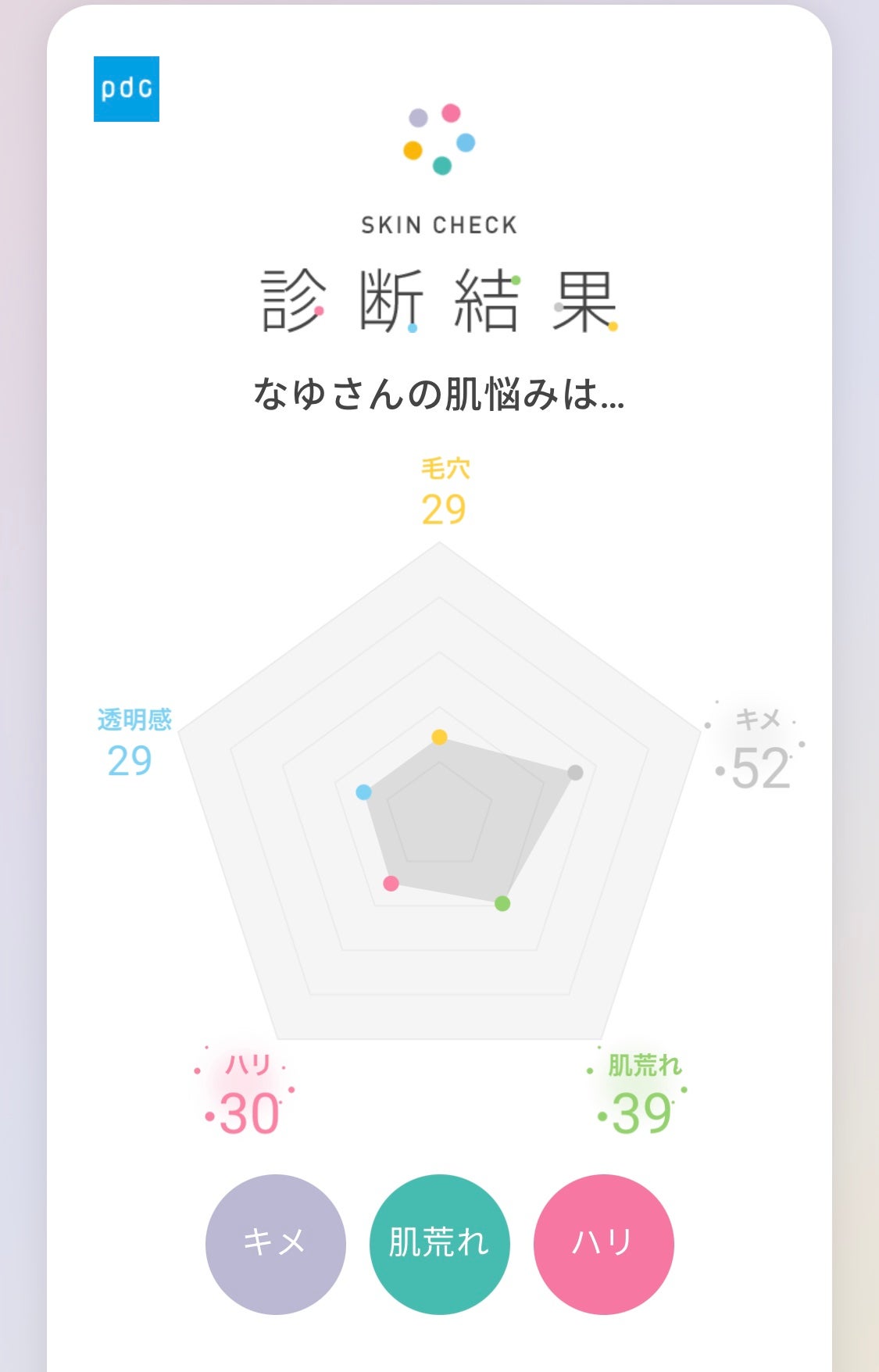
Task: Select the purple キメ color circle
Action: 275,1242
